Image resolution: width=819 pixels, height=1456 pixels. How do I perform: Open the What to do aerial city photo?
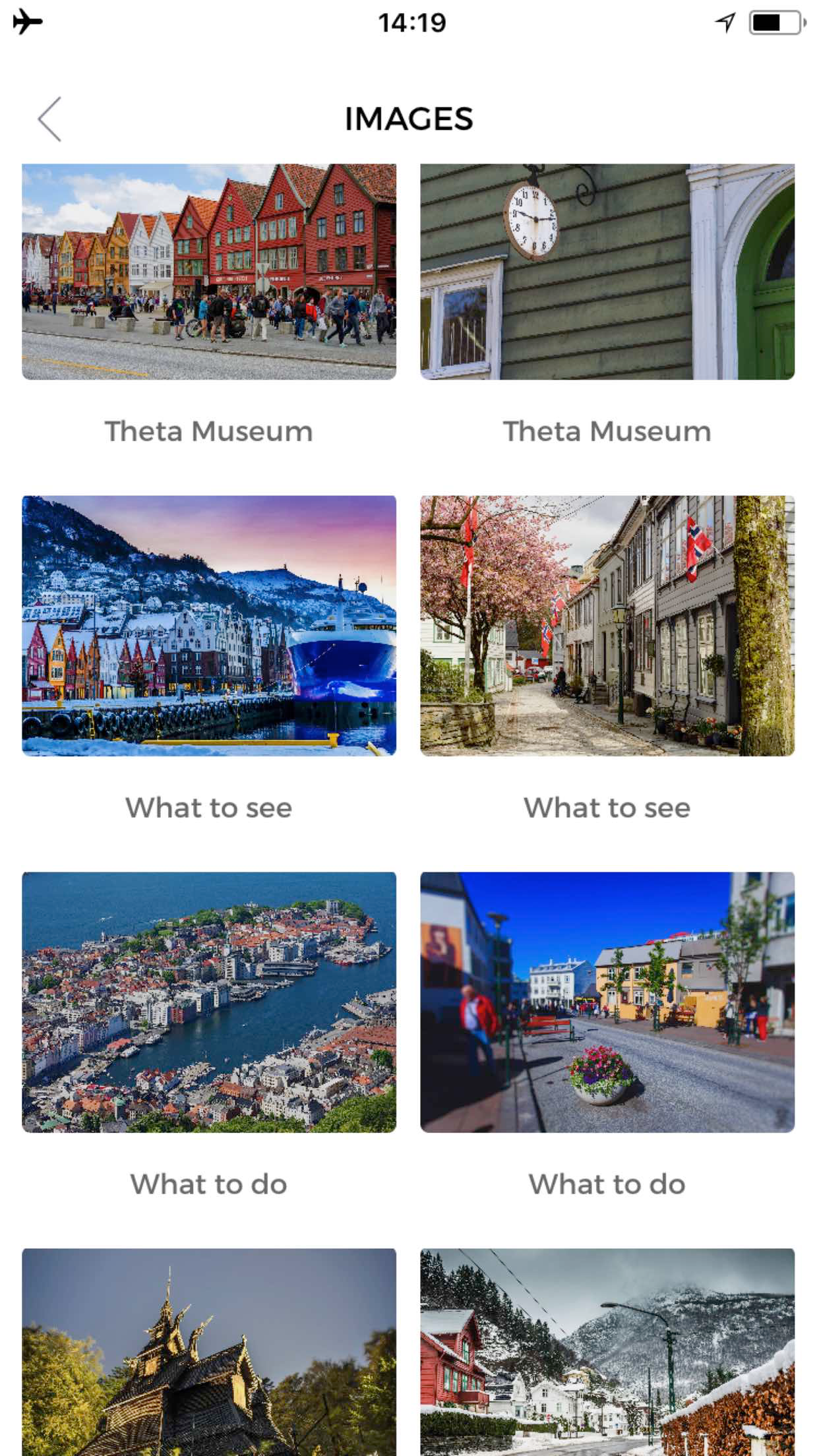point(209,1002)
